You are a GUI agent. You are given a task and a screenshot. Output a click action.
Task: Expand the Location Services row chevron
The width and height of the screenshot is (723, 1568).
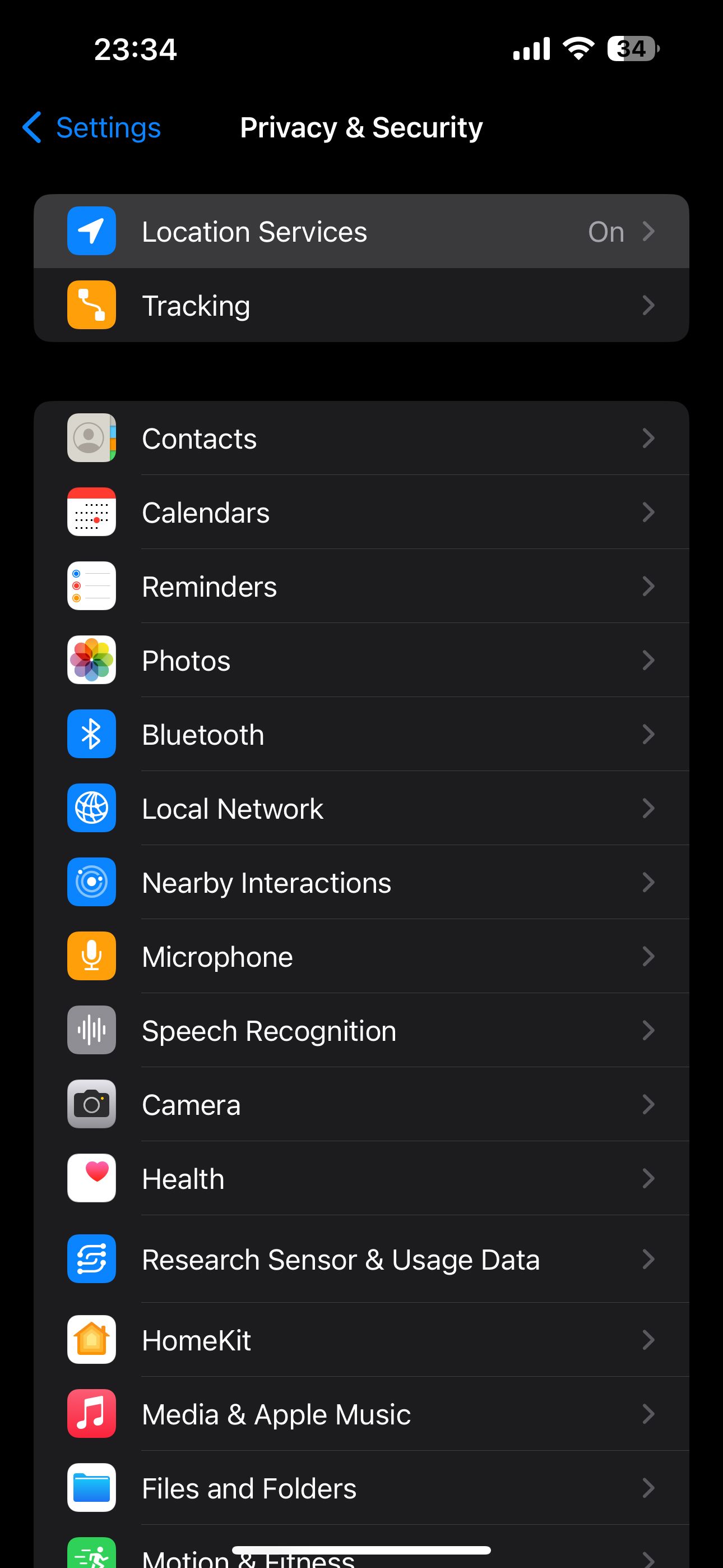[650, 231]
